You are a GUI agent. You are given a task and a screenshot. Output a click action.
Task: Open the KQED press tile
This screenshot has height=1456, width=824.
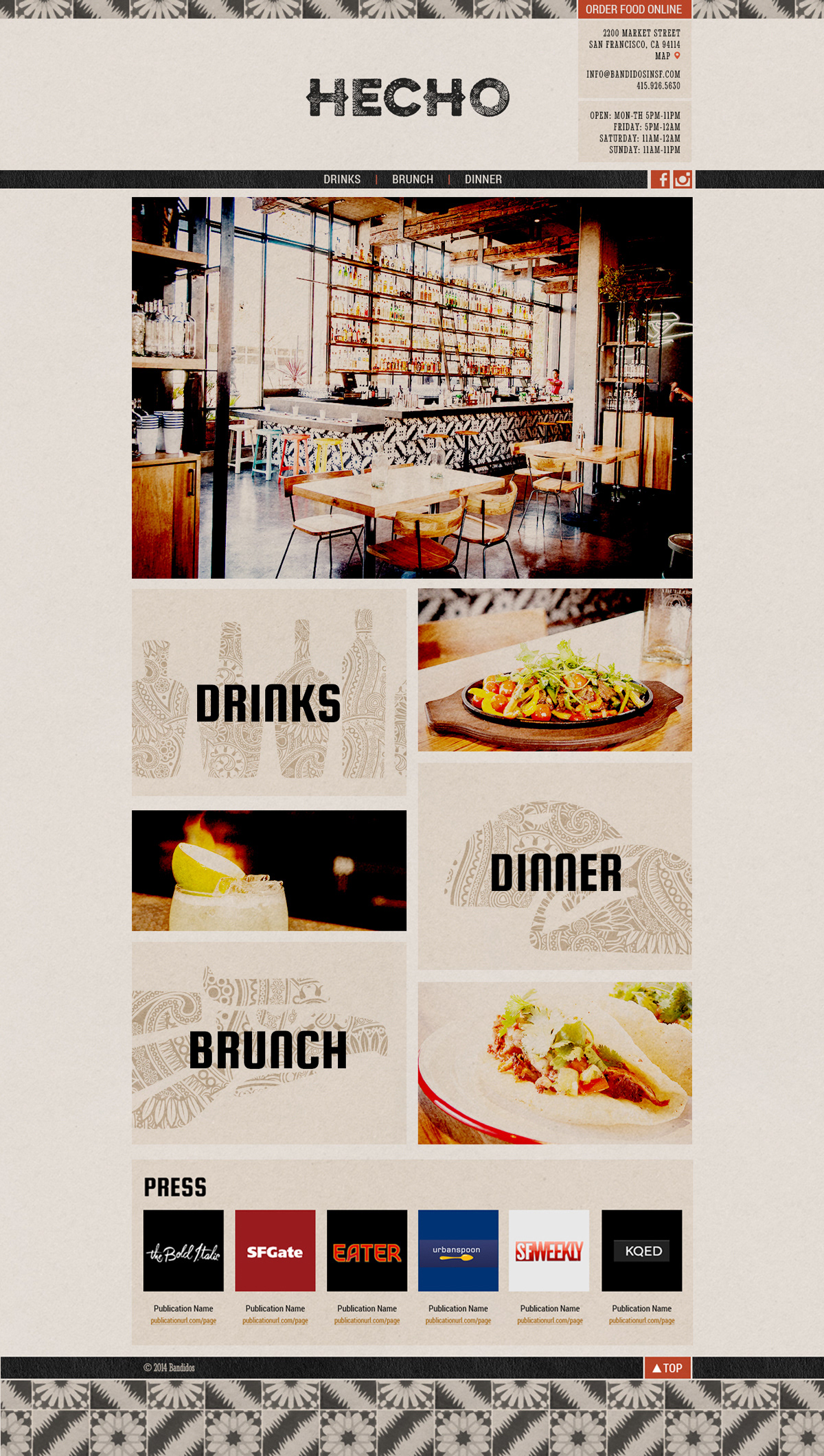point(642,1251)
